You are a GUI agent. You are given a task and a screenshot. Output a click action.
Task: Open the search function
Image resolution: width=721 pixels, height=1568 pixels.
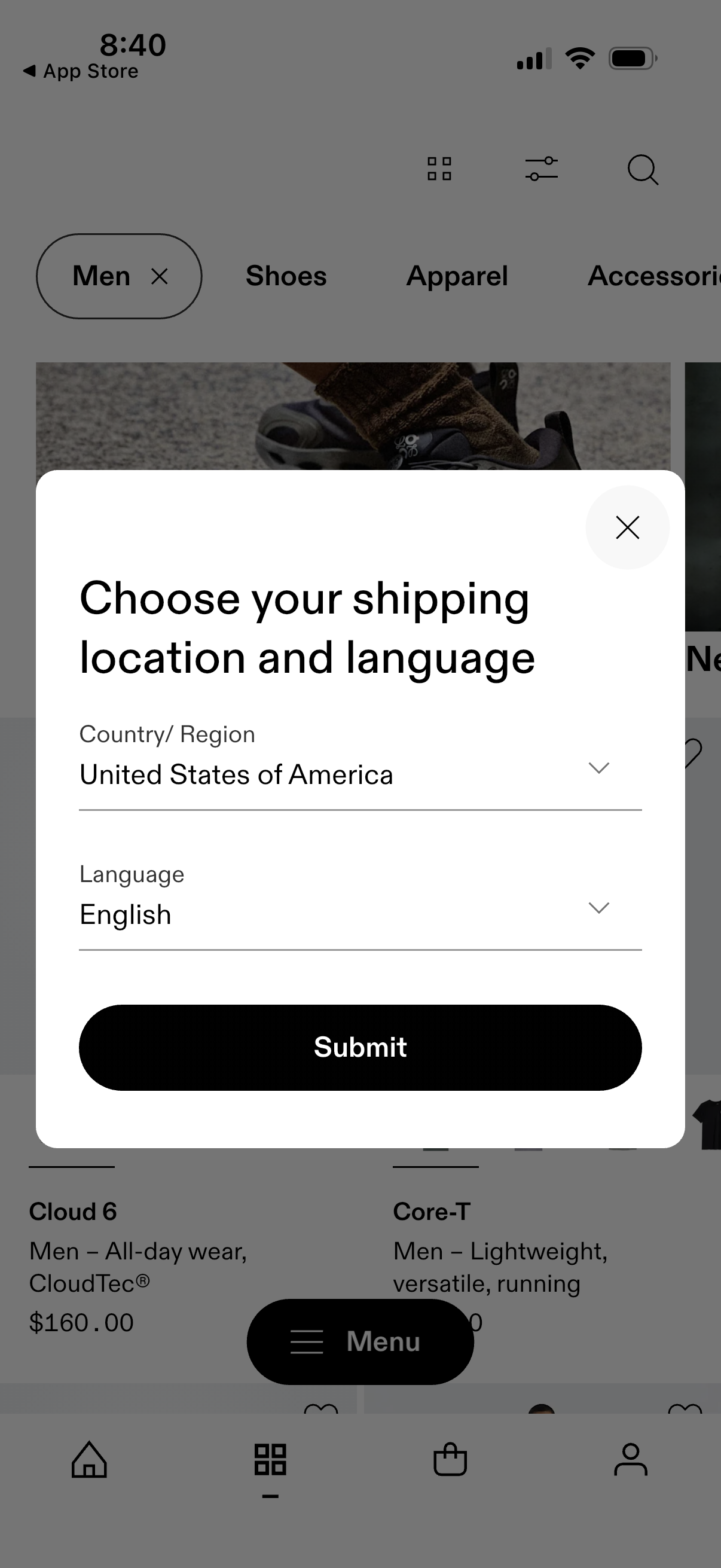pos(643,170)
